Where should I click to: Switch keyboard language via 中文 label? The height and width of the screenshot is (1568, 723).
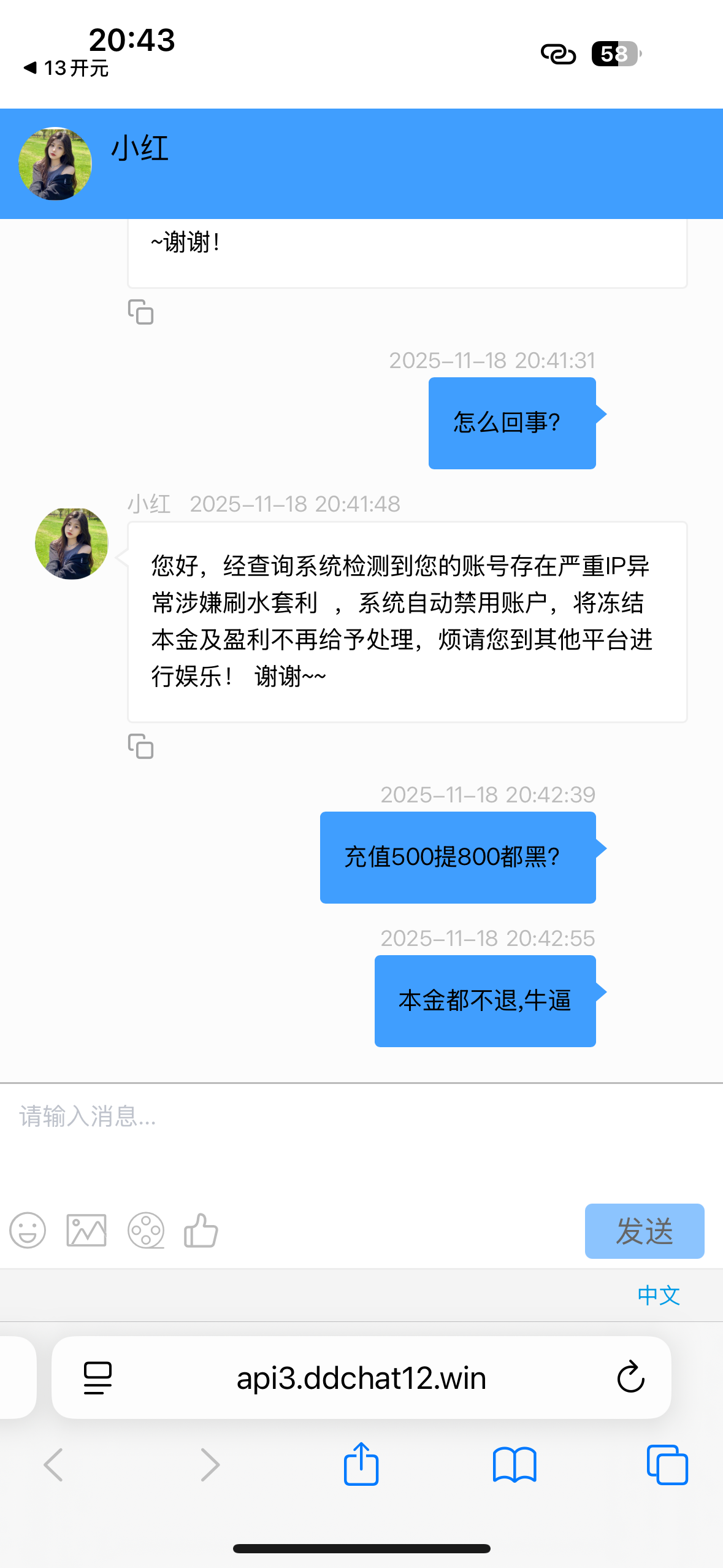pyautogui.click(x=658, y=1296)
